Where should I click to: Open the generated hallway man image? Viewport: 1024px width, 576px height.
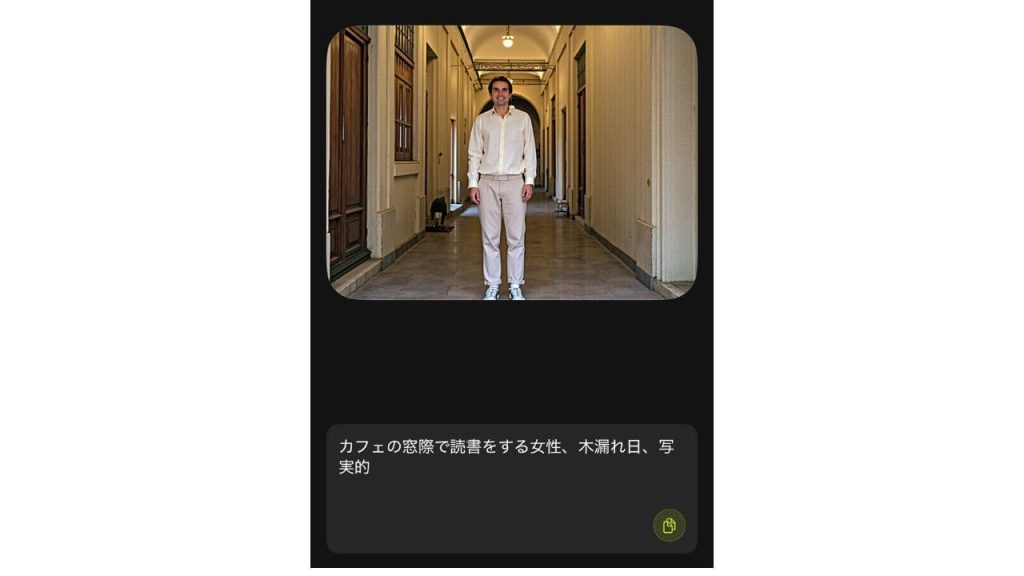(511, 162)
